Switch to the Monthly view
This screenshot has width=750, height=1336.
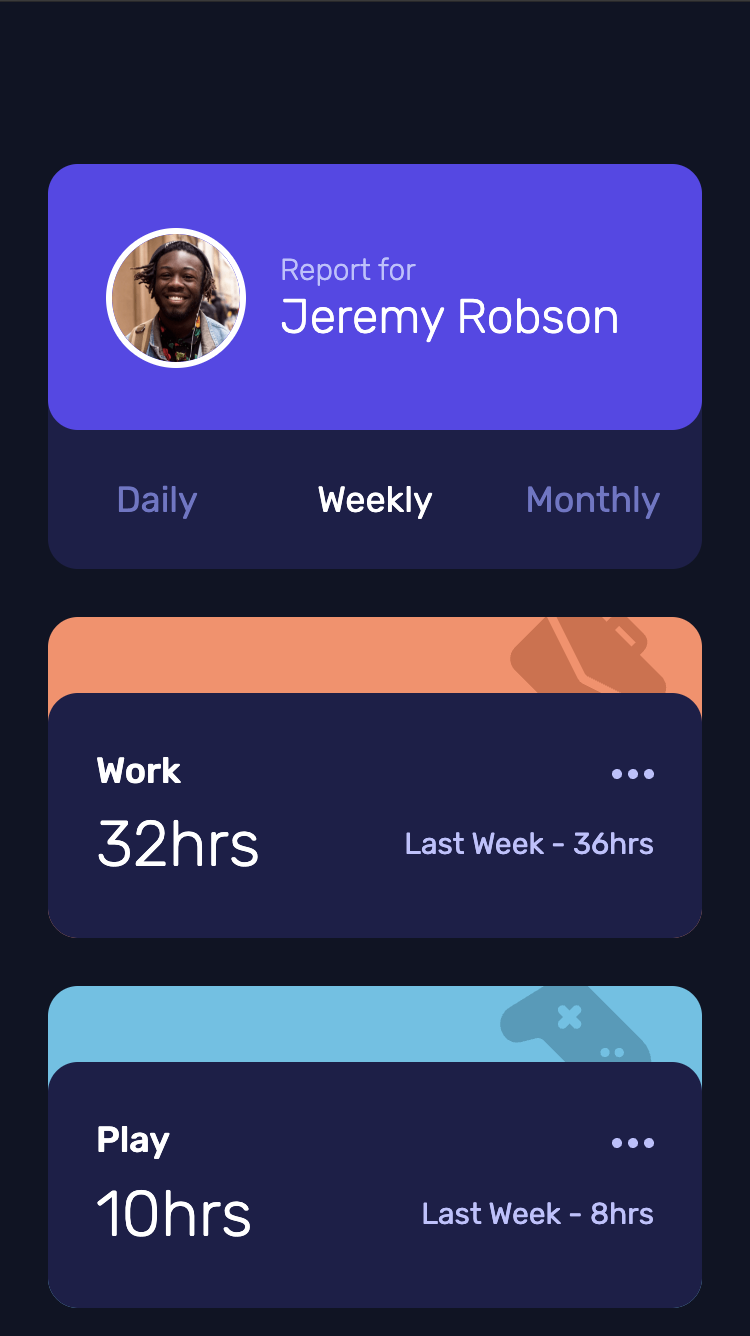coord(593,500)
